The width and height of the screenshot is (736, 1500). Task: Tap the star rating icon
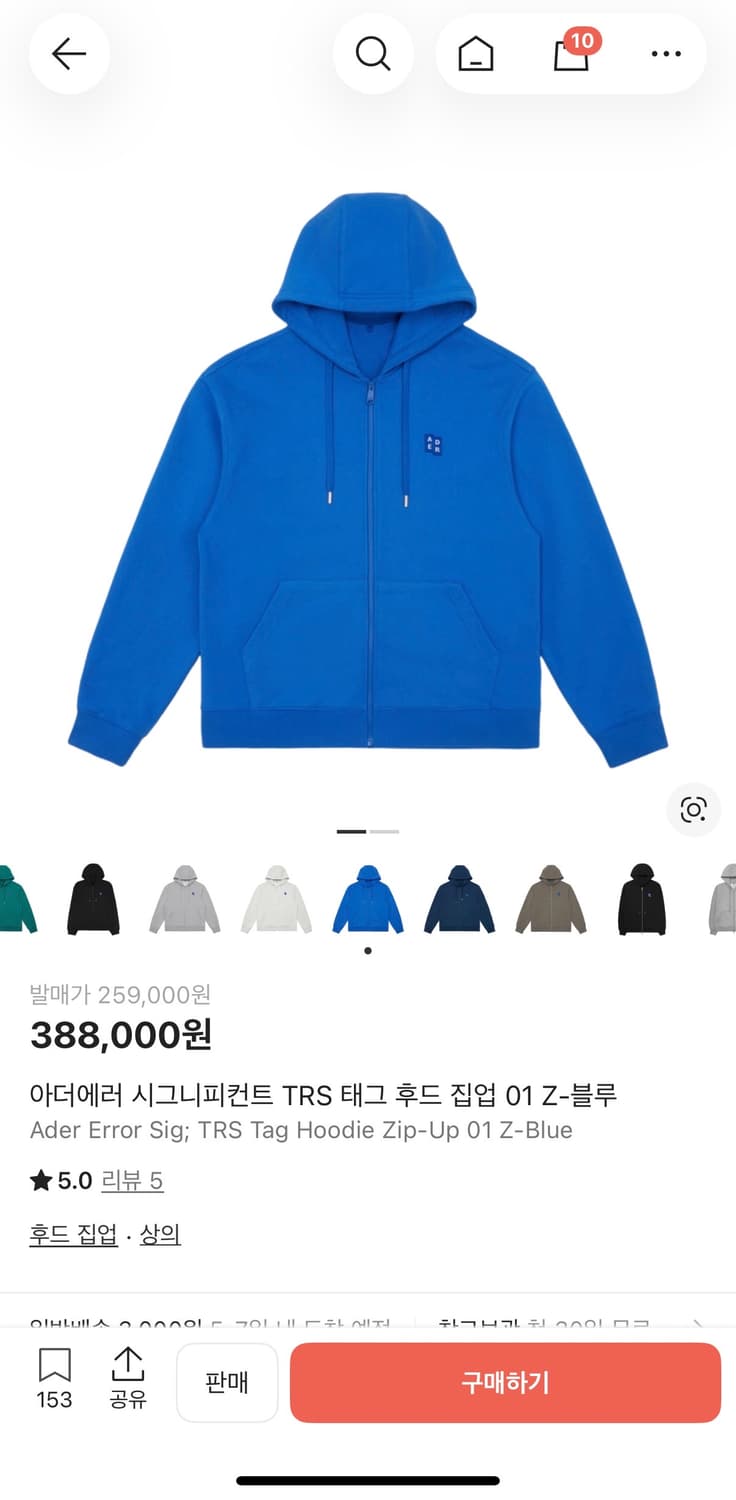tap(37, 1180)
